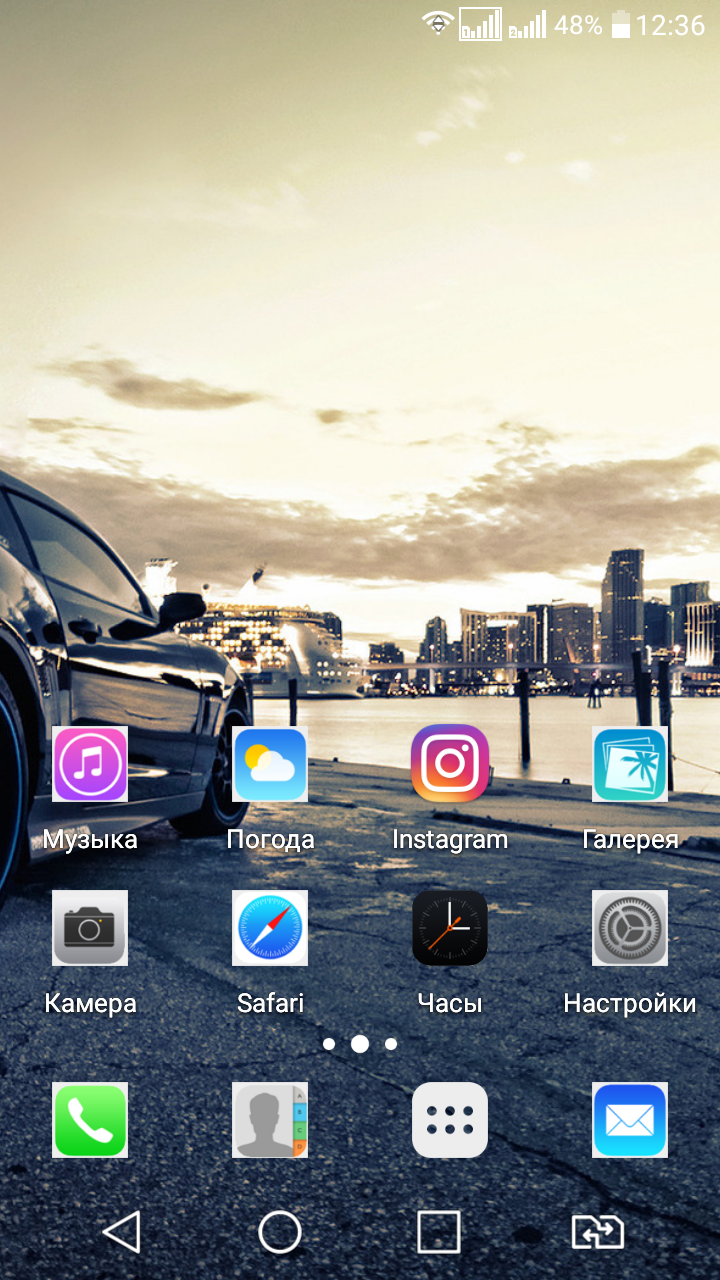Open the Часы clock app
Viewport: 720px width, 1280px height.
[450, 928]
